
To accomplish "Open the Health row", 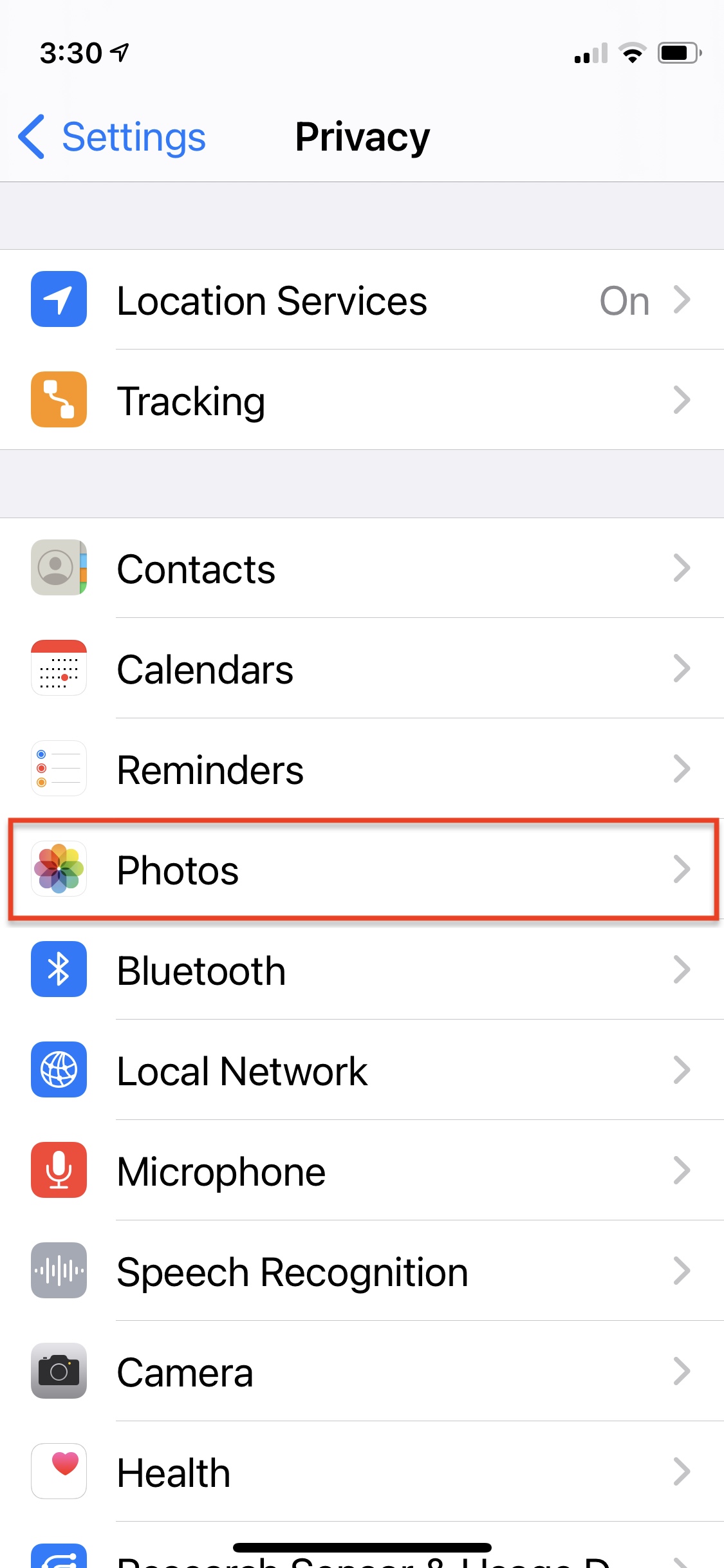I will coord(362,1472).
